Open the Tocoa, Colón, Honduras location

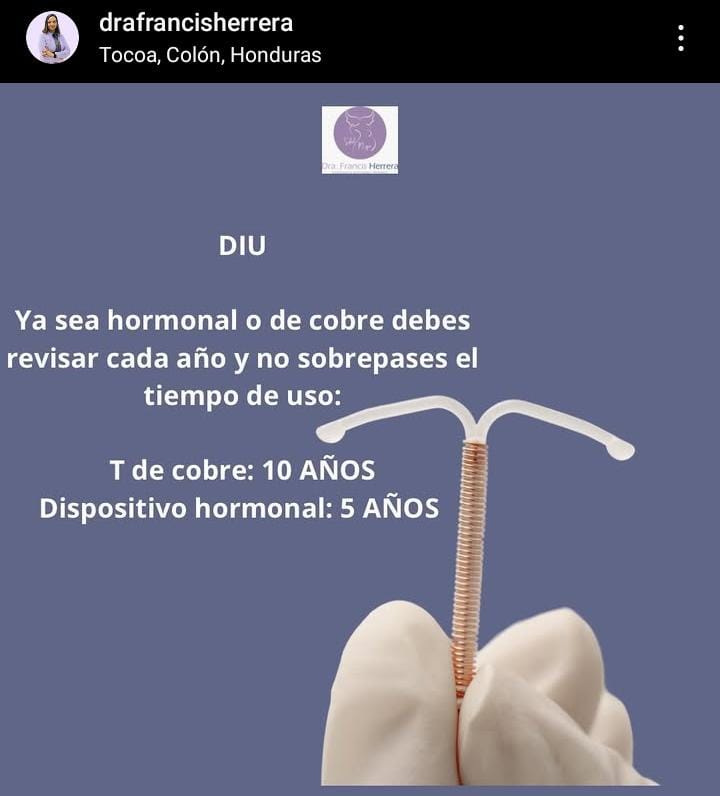pyautogui.click(x=210, y=55)
